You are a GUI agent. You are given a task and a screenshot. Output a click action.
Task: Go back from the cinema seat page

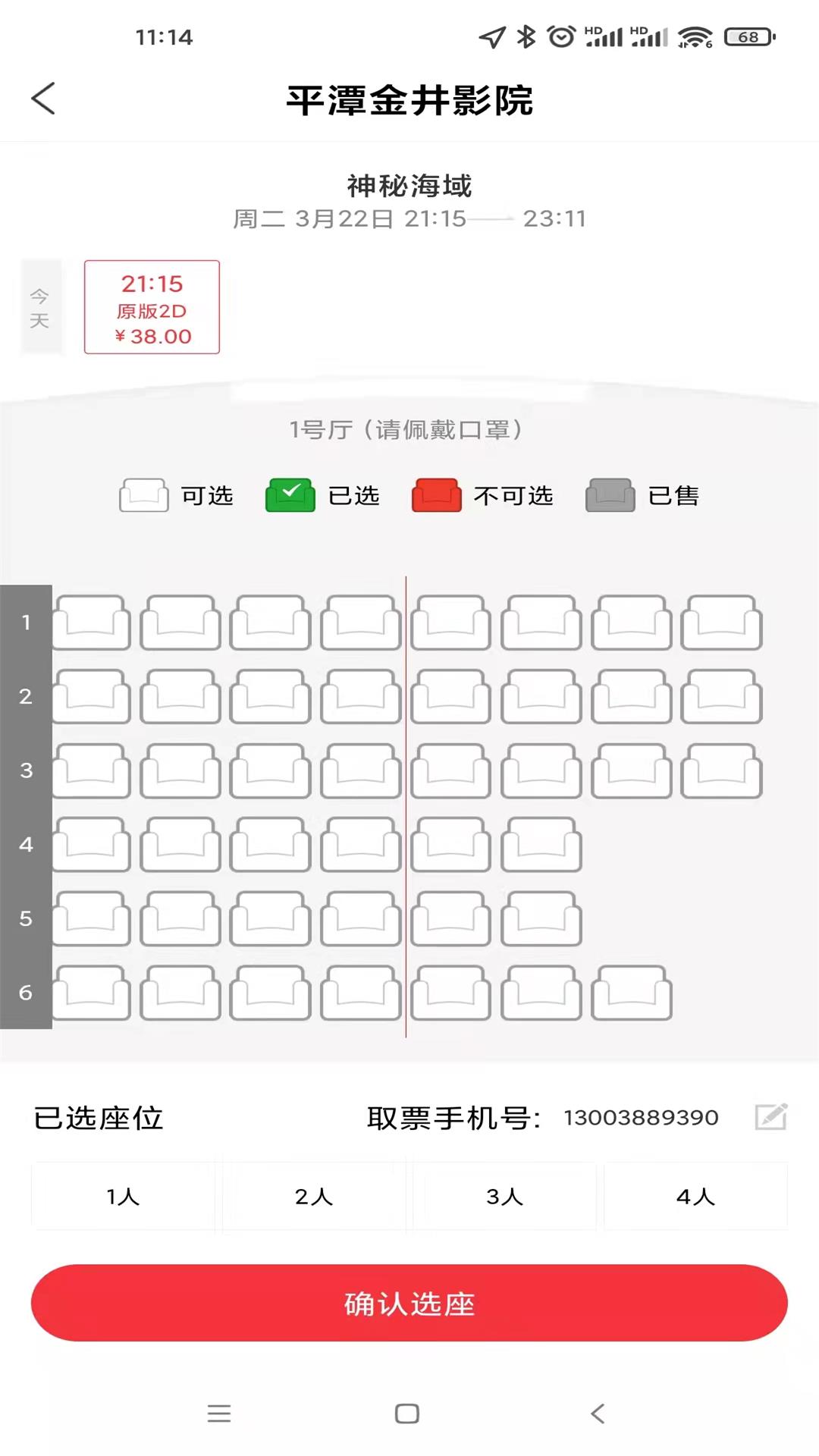point(43,99)
